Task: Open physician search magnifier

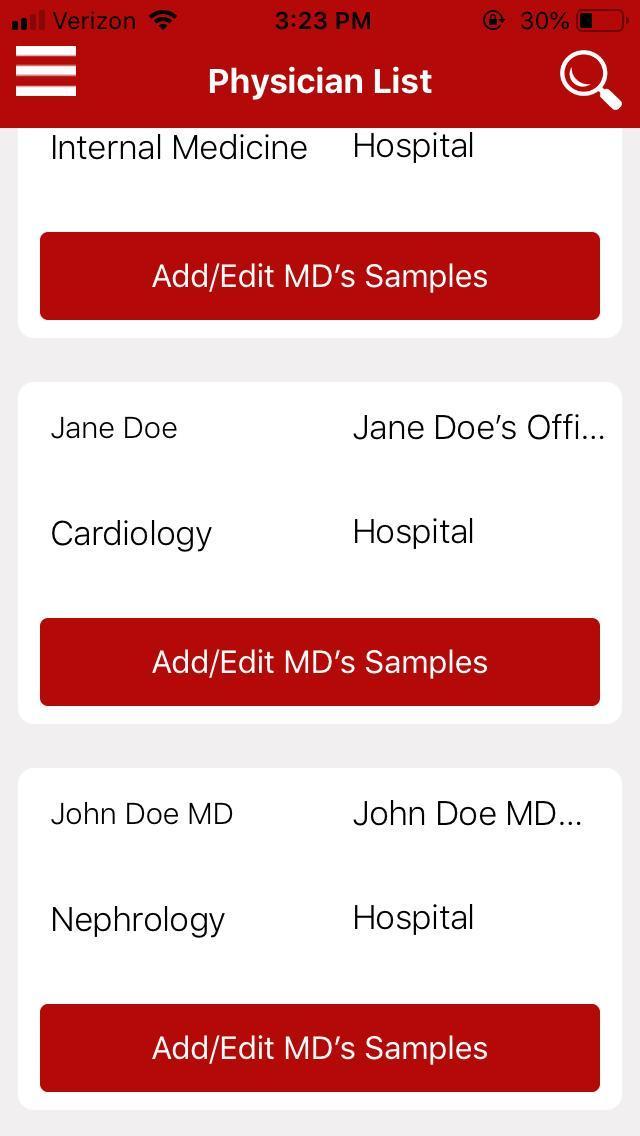Action: point(590,80)
